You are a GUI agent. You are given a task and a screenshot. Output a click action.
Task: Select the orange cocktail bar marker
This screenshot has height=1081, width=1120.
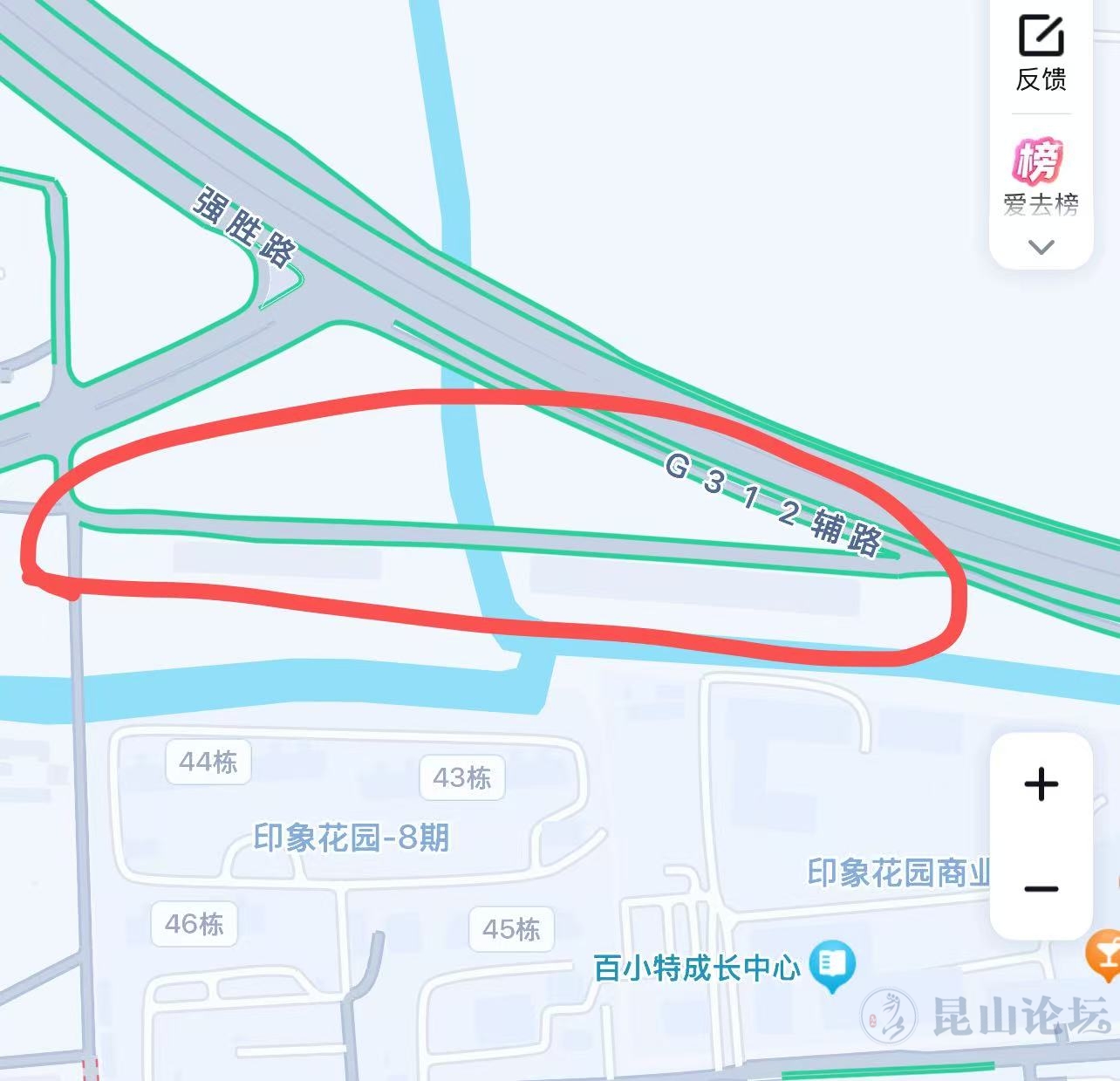[x=1106, y=954]
